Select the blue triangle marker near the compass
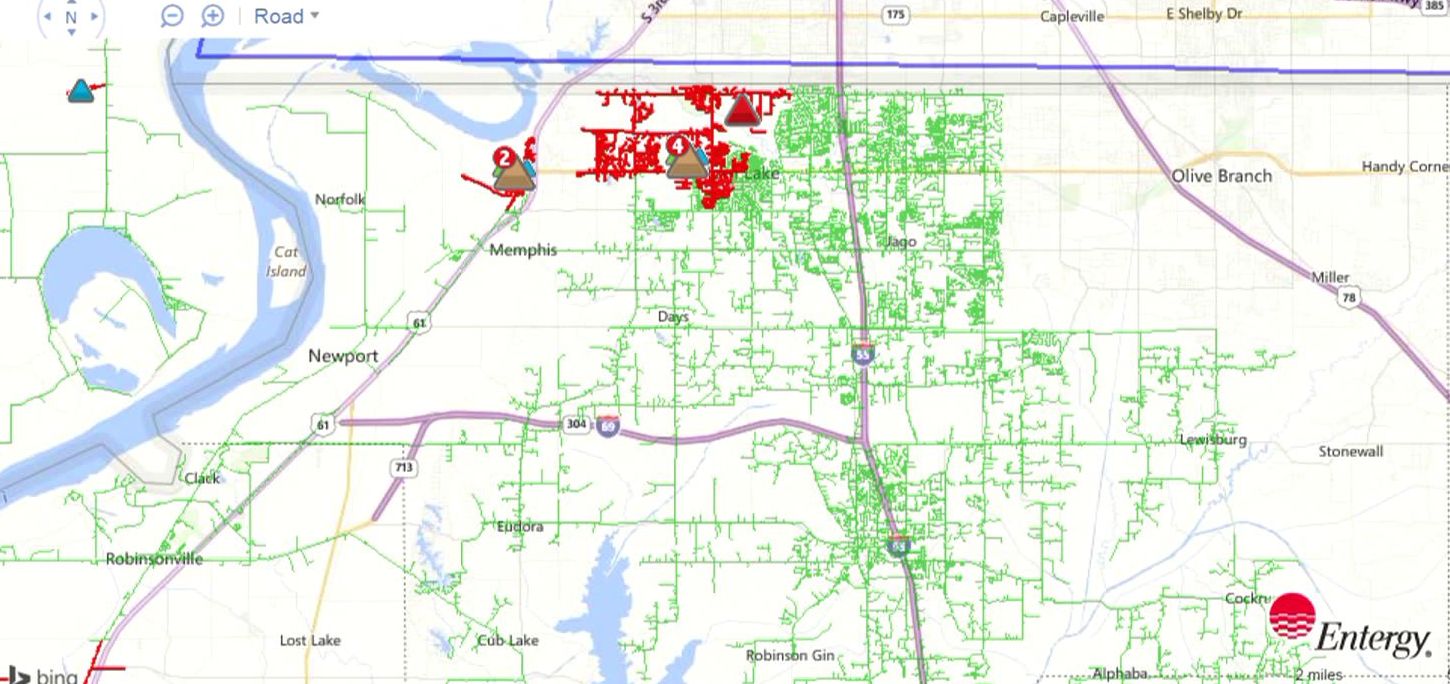Image resolution: width=1450 pixels, height=684 pixels. pos(80,92)
